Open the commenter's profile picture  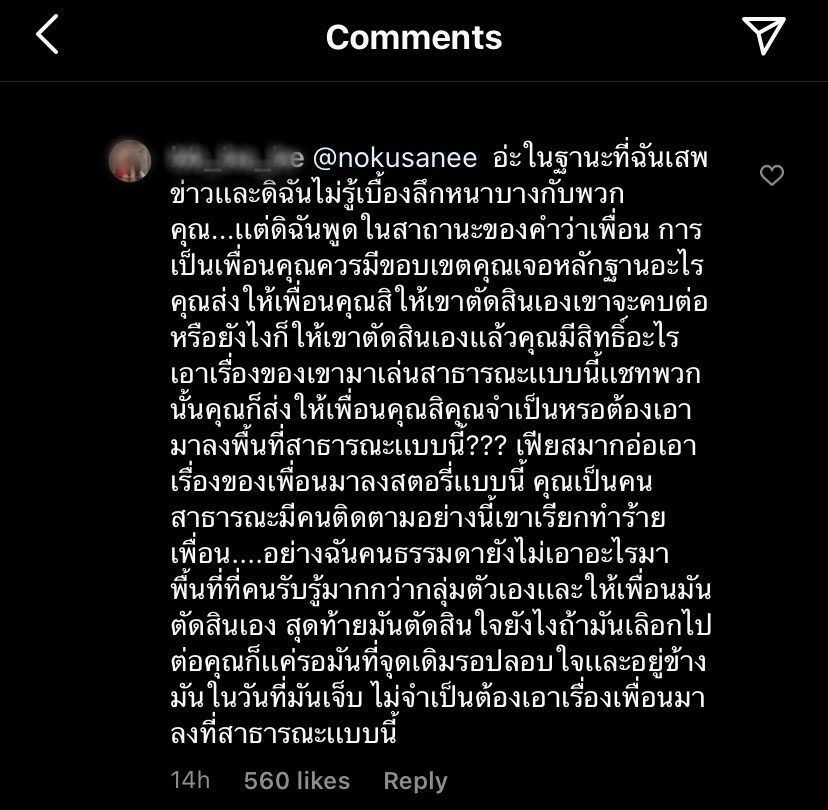tap(130, 161)
